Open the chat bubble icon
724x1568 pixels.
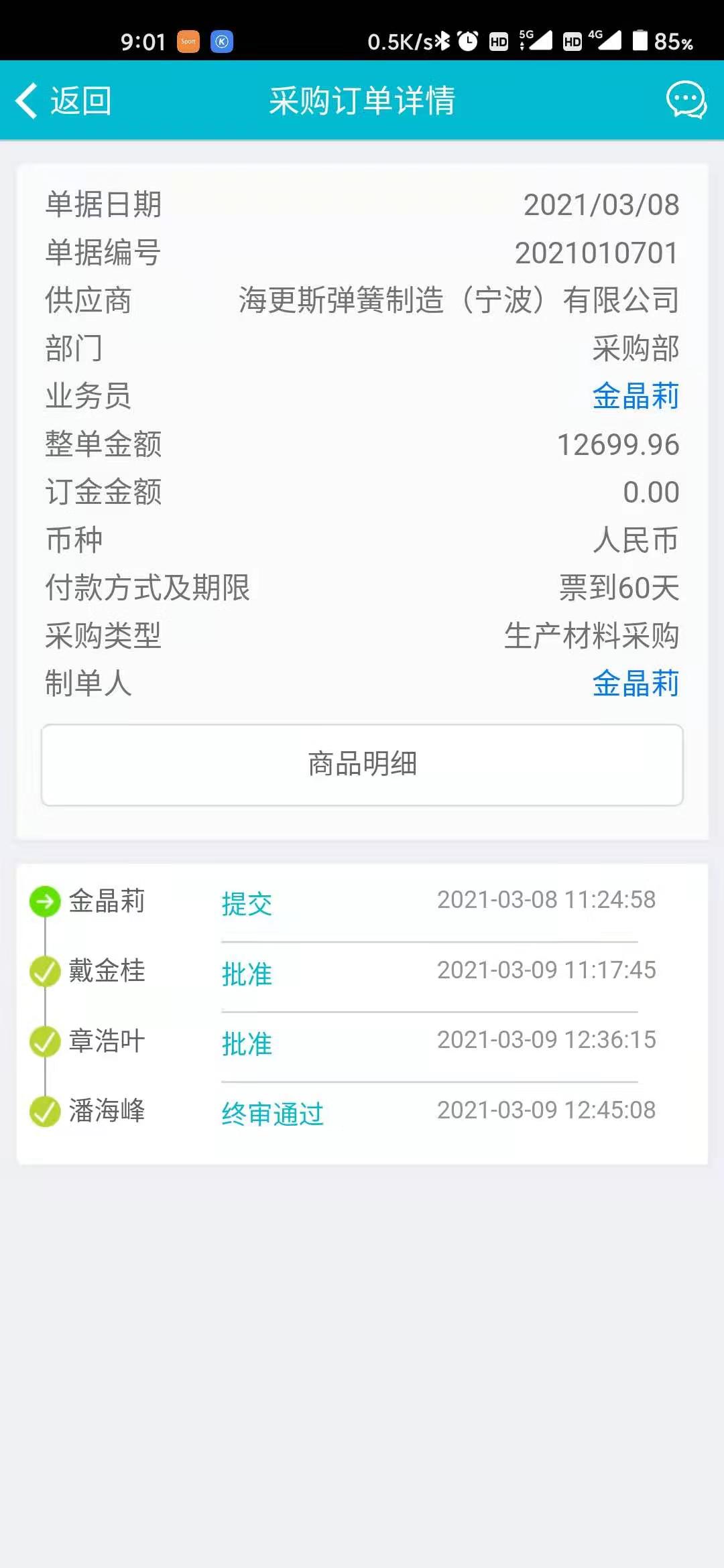686,101
